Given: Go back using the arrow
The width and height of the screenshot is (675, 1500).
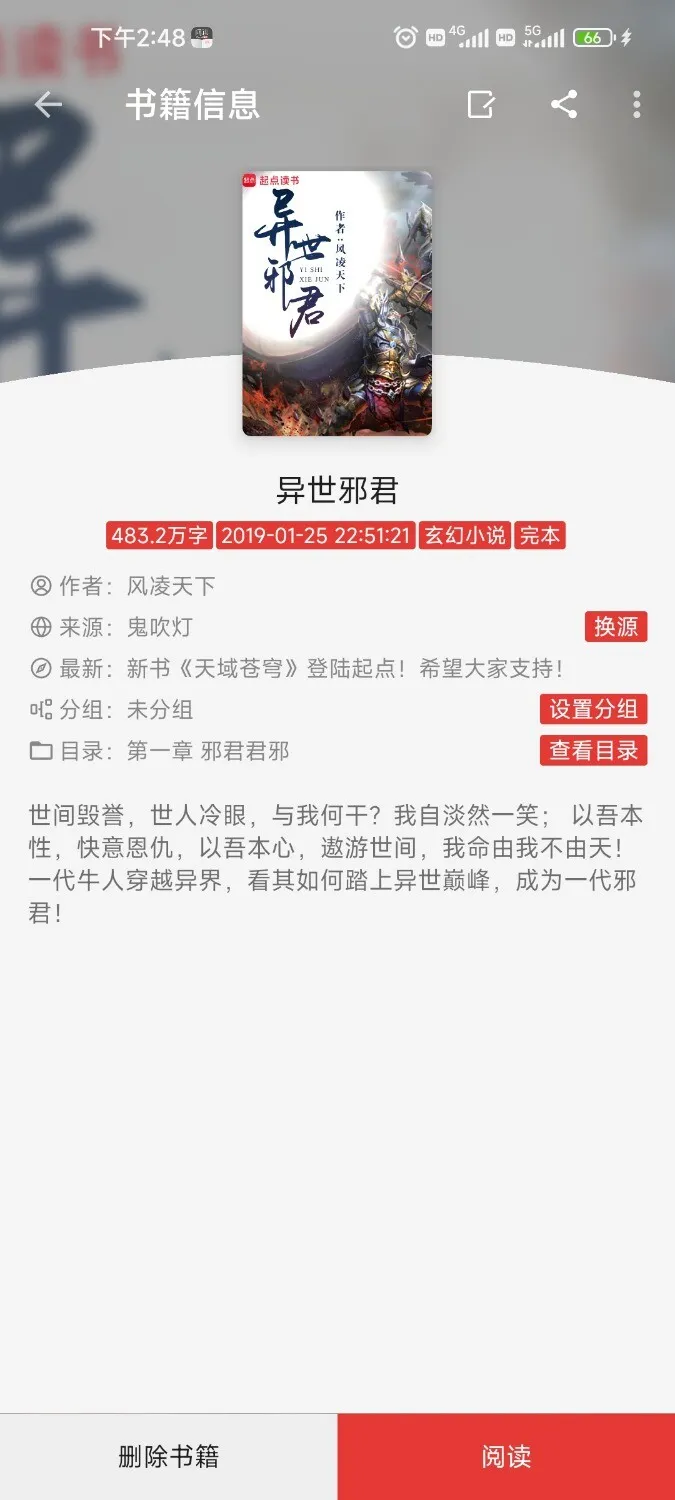Looking at the screenshot, I should tap(48, 104).
